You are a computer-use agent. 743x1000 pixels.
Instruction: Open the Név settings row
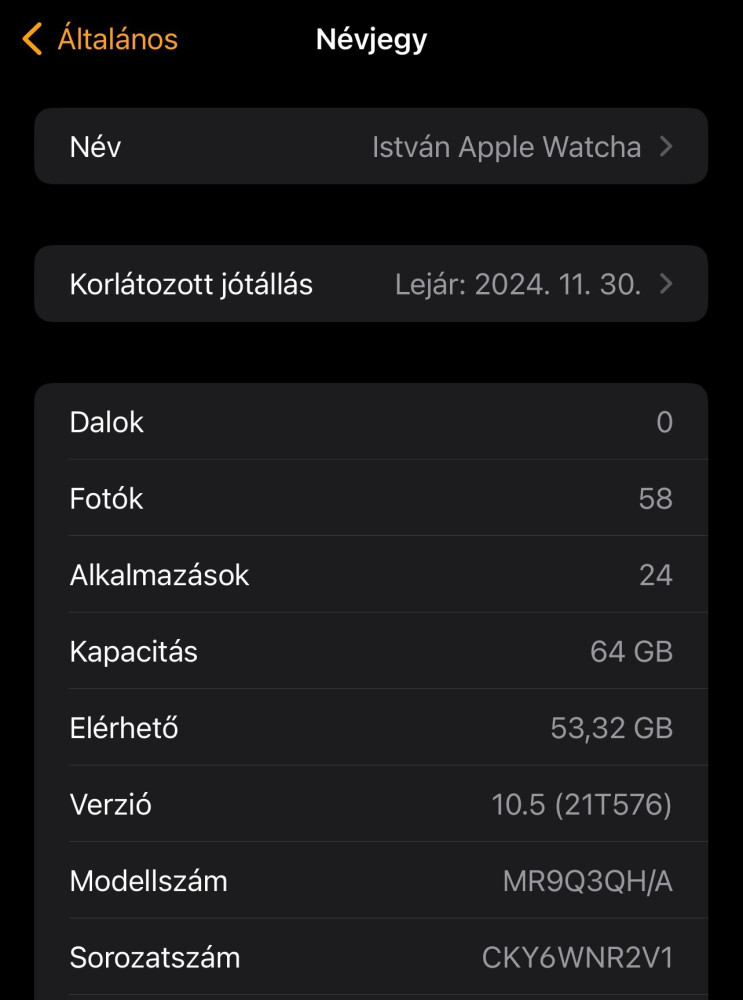(200, 146)
